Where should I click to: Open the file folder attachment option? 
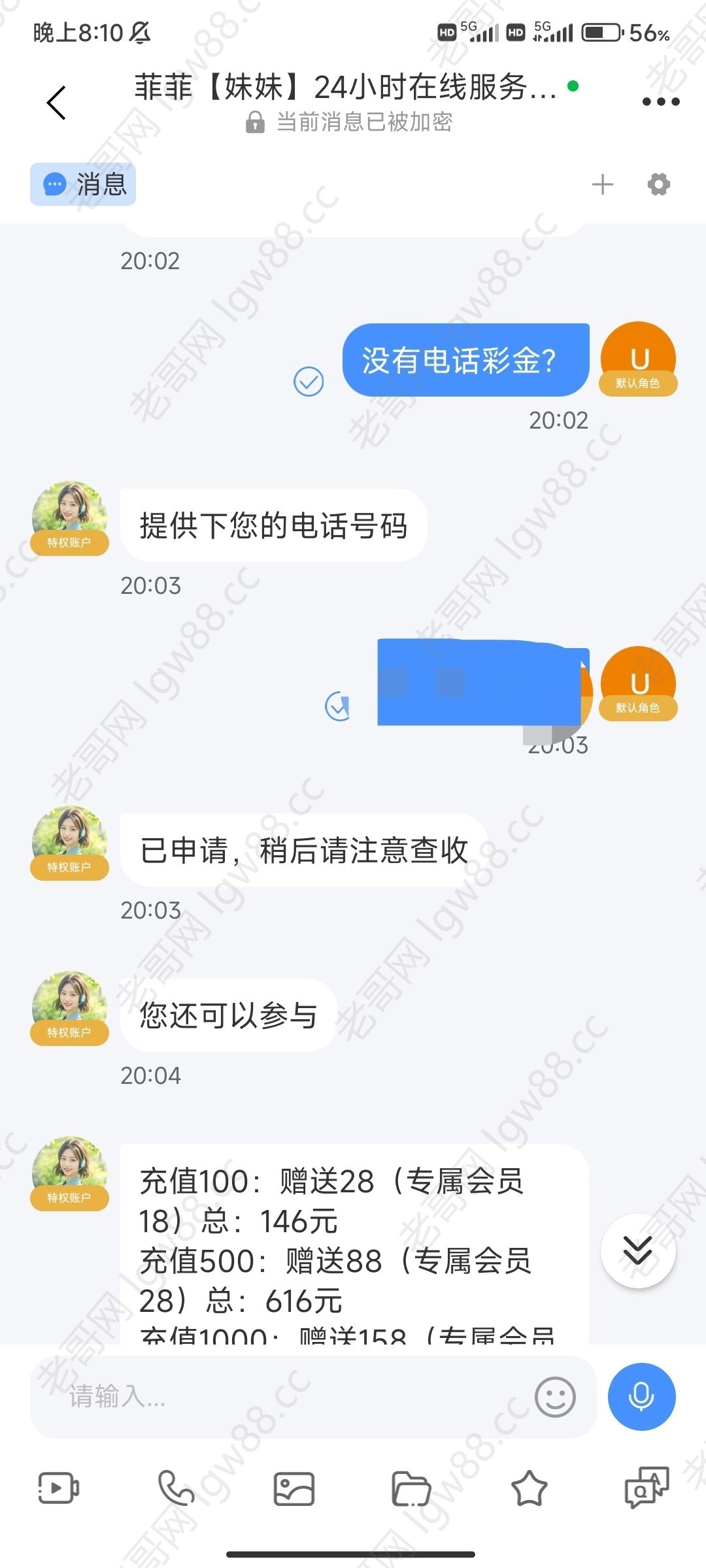(x=411, y=1488)
